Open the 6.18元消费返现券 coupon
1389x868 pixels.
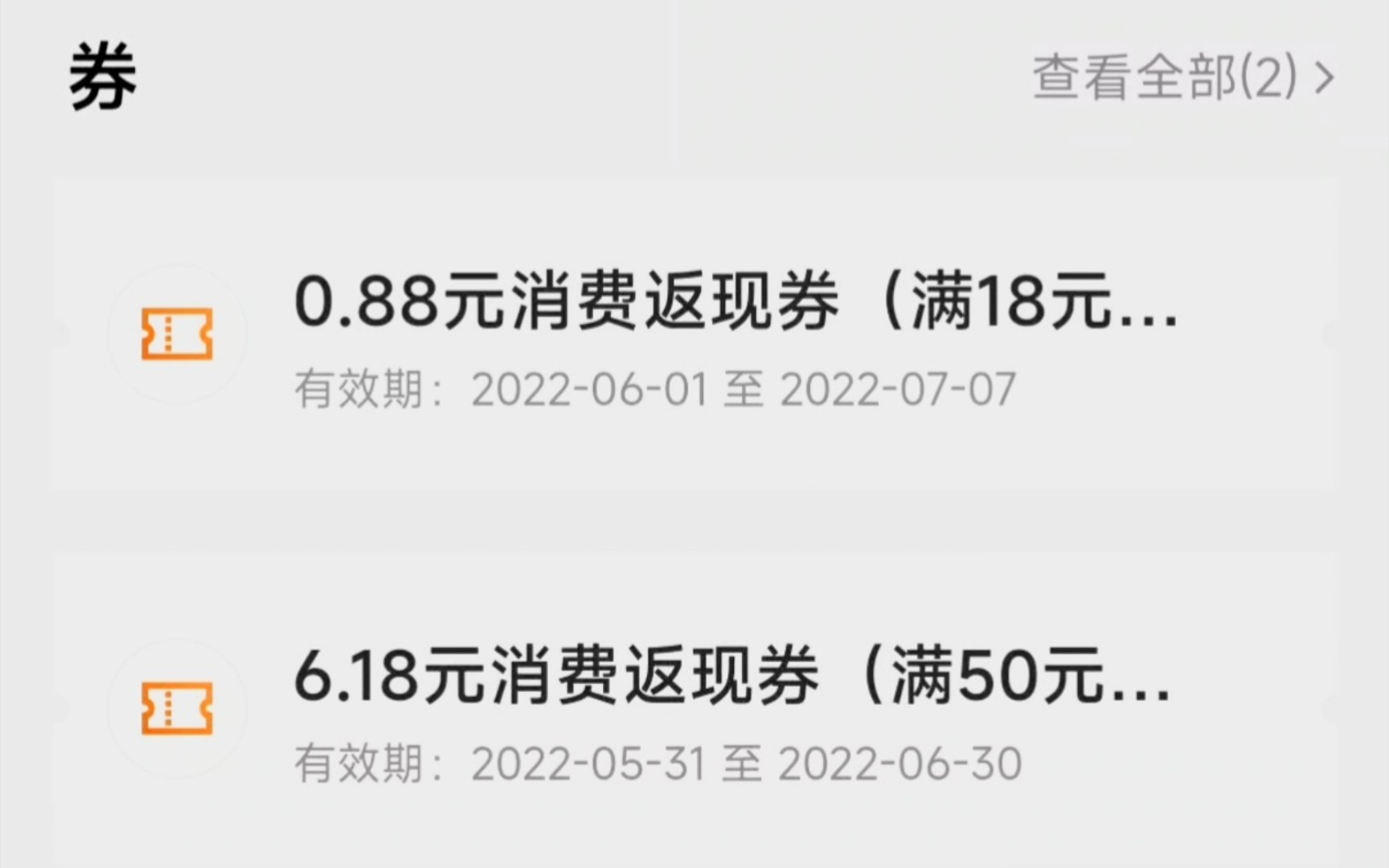[x=695, y=709]
